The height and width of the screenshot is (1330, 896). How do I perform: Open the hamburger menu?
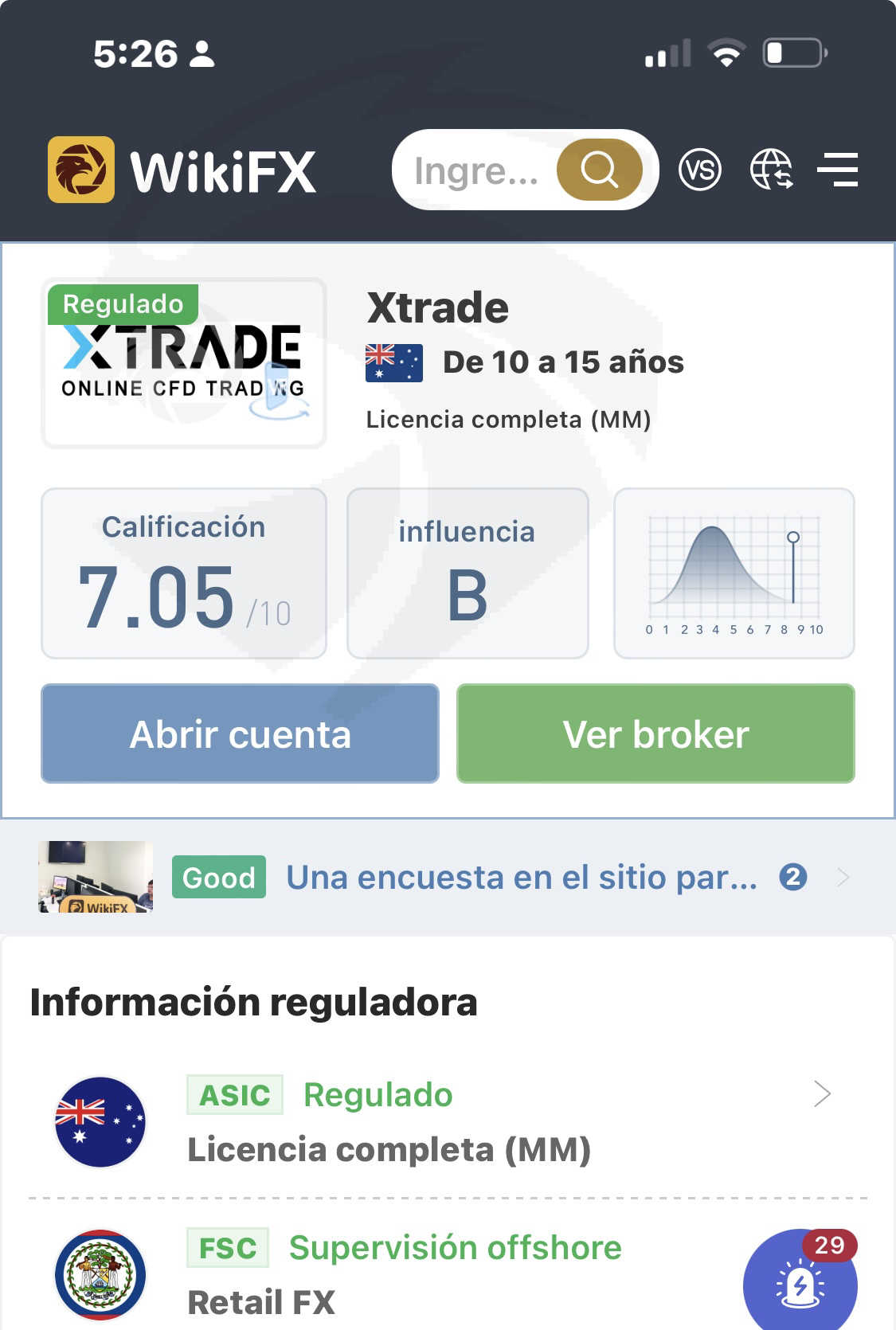tap(837, 170)
